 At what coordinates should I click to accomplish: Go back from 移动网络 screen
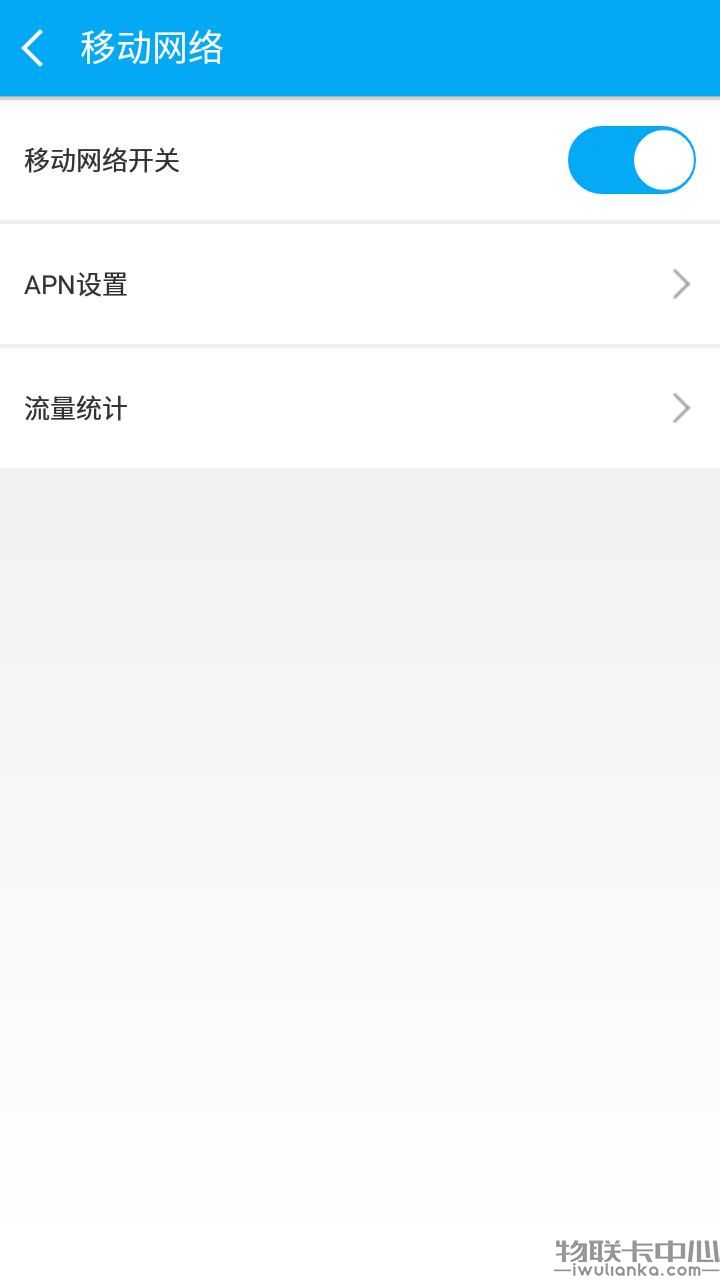click(x=33, y=48)
